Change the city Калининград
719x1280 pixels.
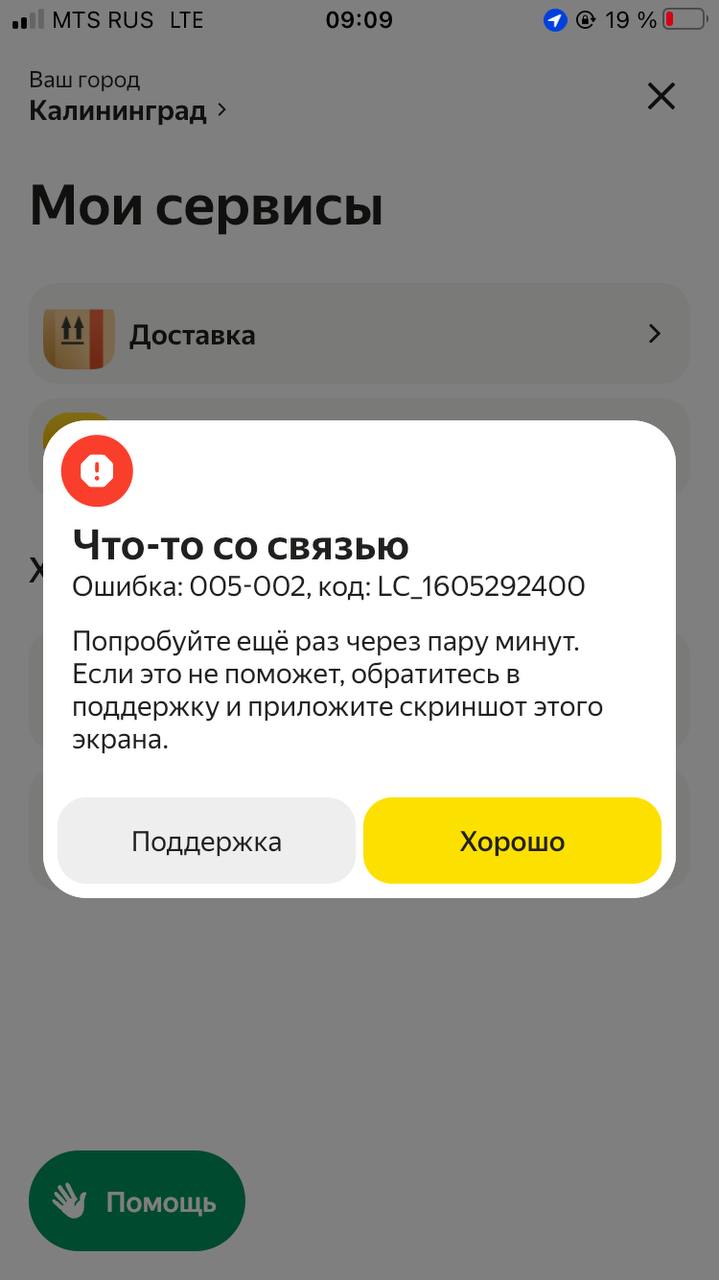click(x=127, y=110)
